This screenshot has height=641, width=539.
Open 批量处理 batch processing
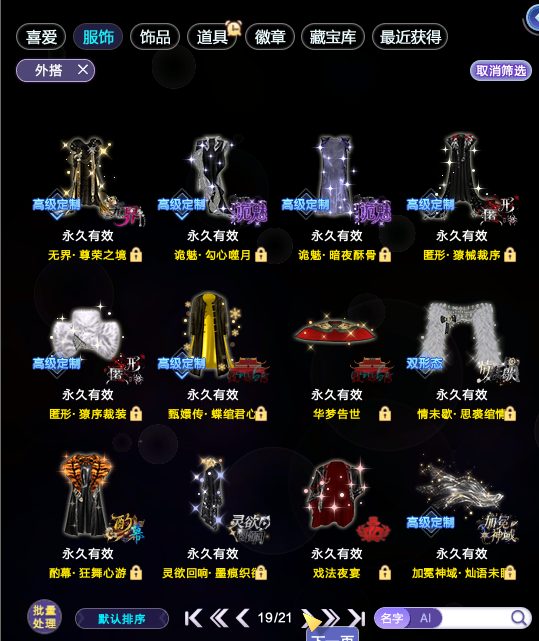pyautogui.click(x=44, y=617)
